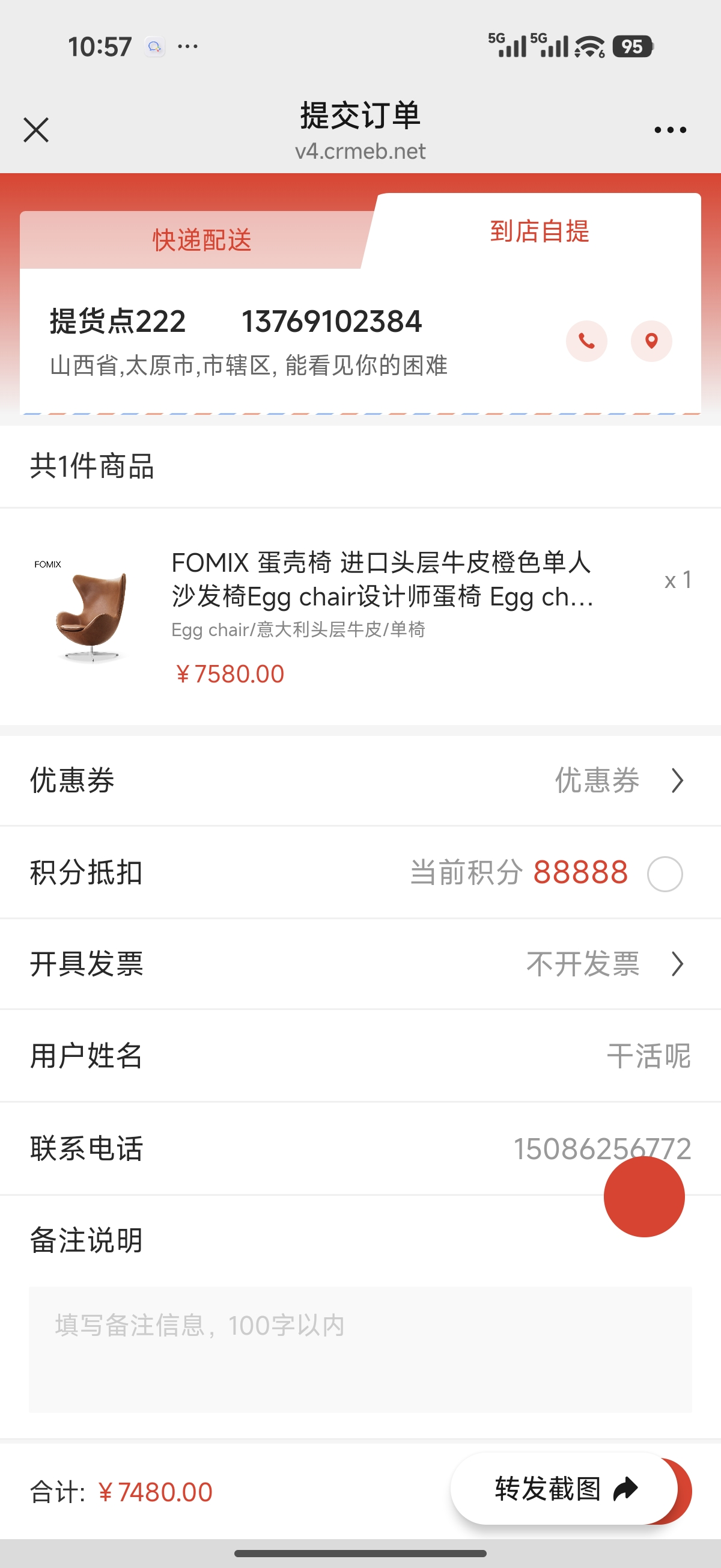Open the 开具发票 invoice options
721x1568 pixels.
[x=360, y=964]
